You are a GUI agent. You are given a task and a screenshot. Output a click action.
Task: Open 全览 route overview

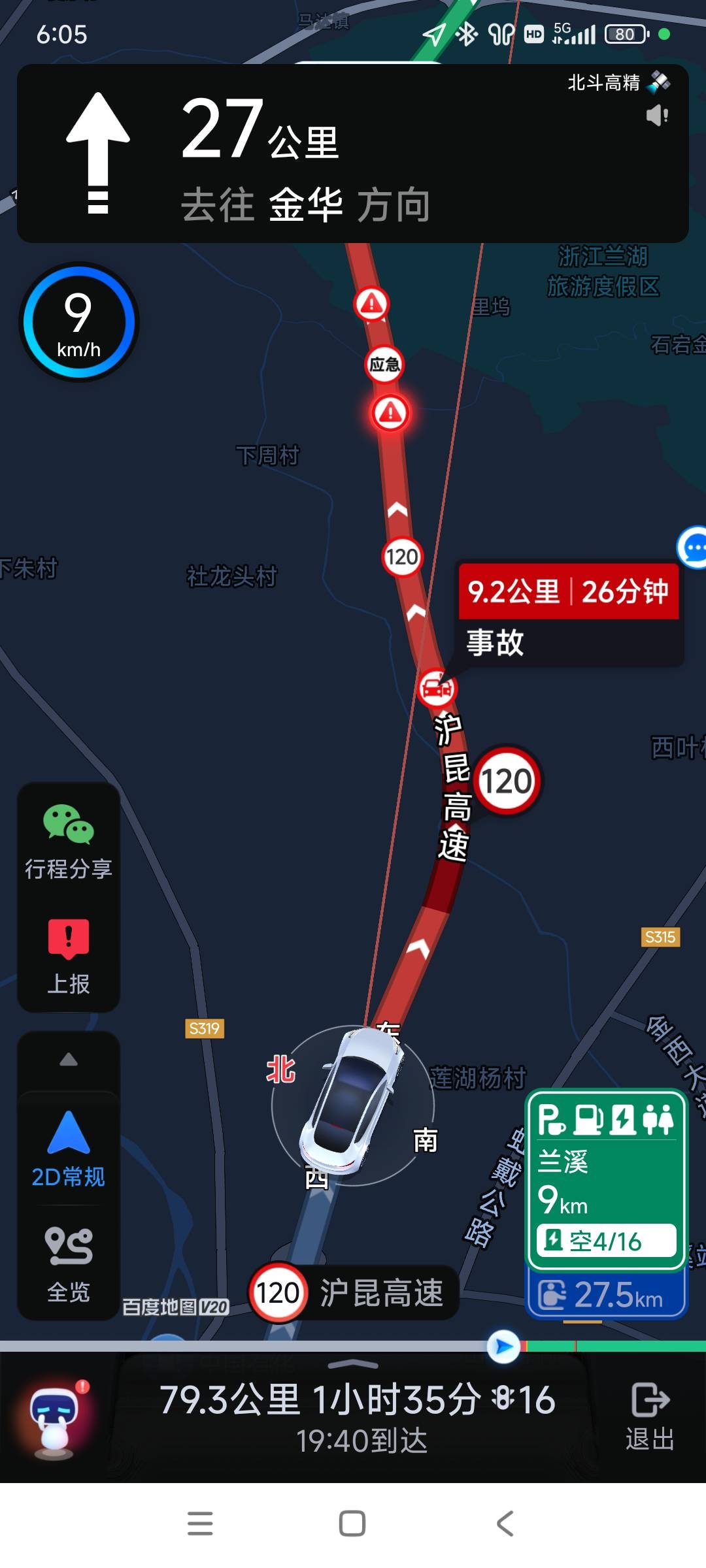tap(69, 1264)
